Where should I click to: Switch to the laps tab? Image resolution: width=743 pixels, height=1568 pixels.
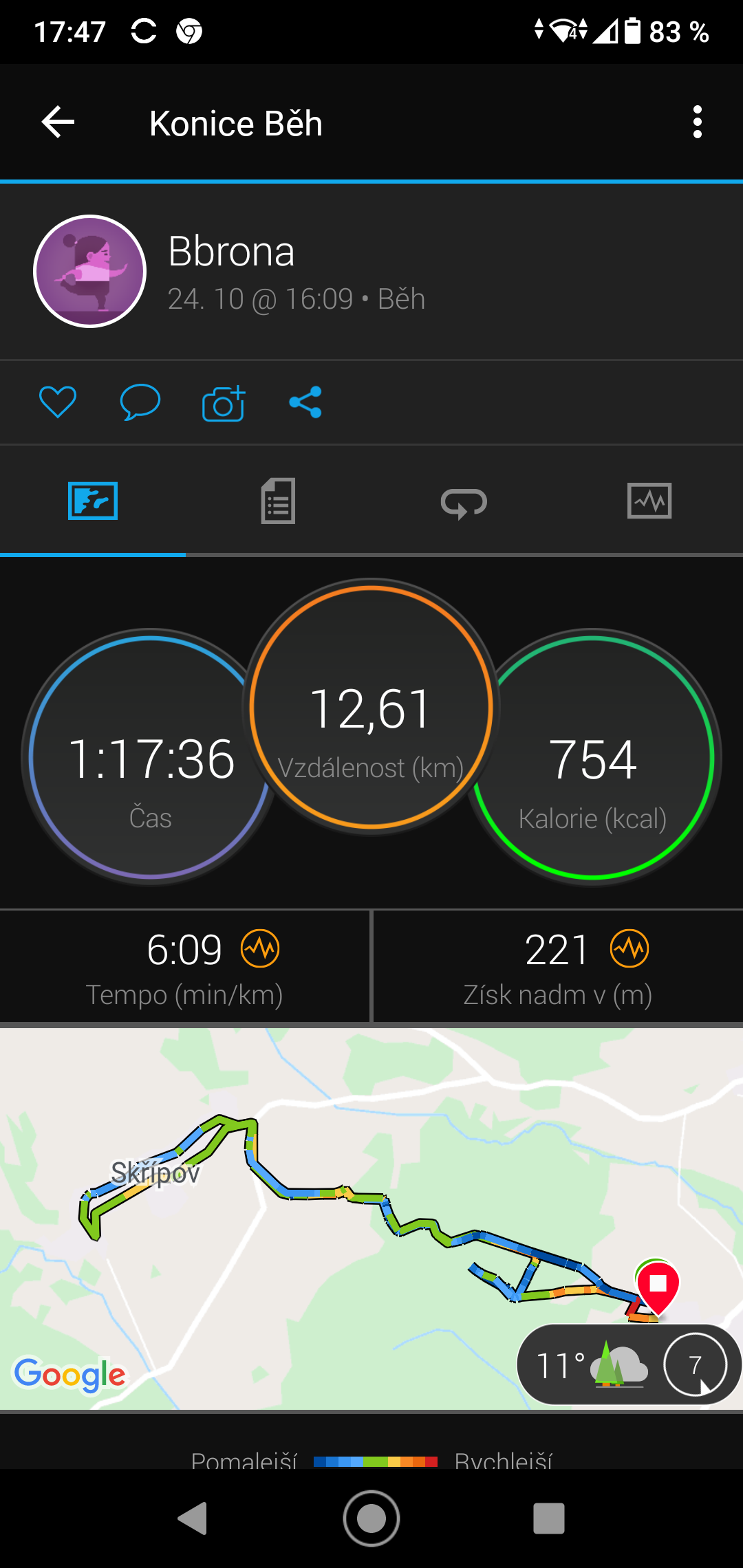[x=464, y=502]
